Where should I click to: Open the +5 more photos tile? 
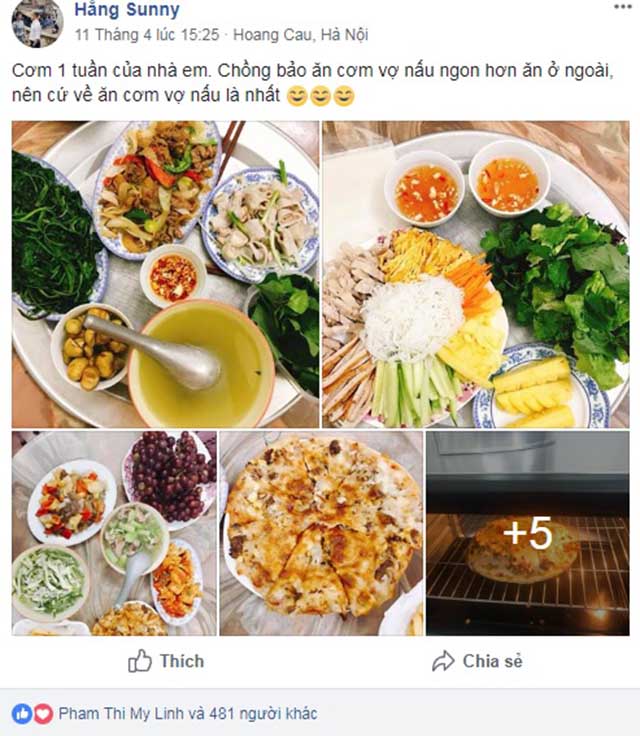[x=527, y=533]
